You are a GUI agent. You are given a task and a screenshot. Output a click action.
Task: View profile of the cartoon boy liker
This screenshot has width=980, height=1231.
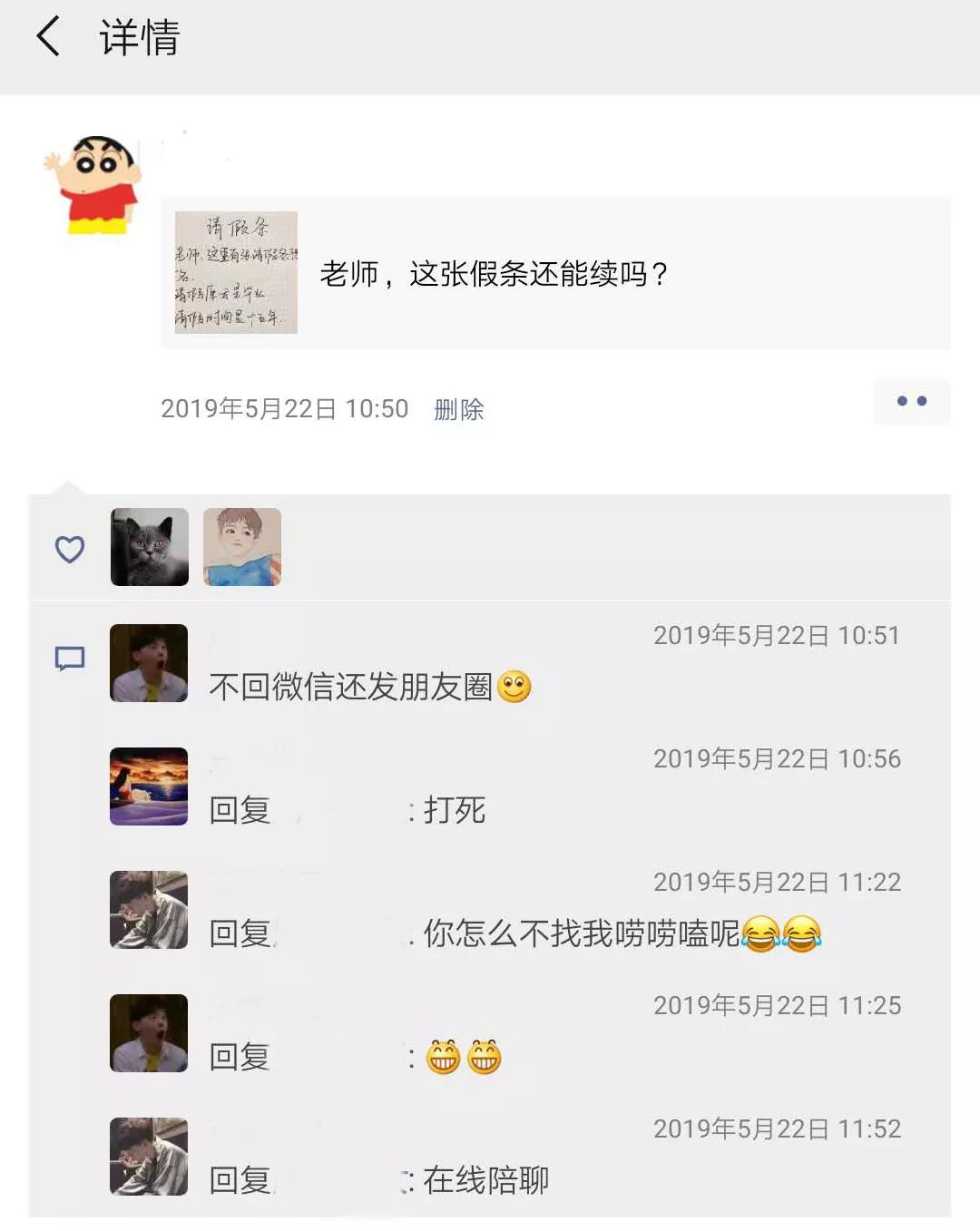pos(242,547)
